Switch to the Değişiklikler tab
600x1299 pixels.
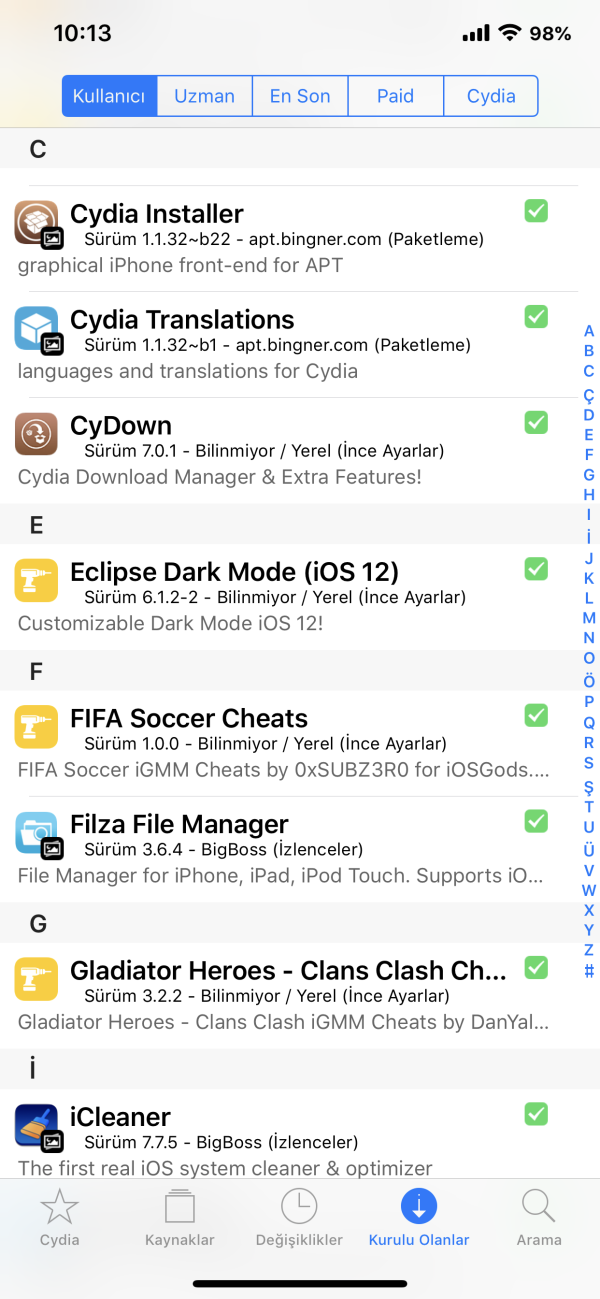tap(299, 1218)
